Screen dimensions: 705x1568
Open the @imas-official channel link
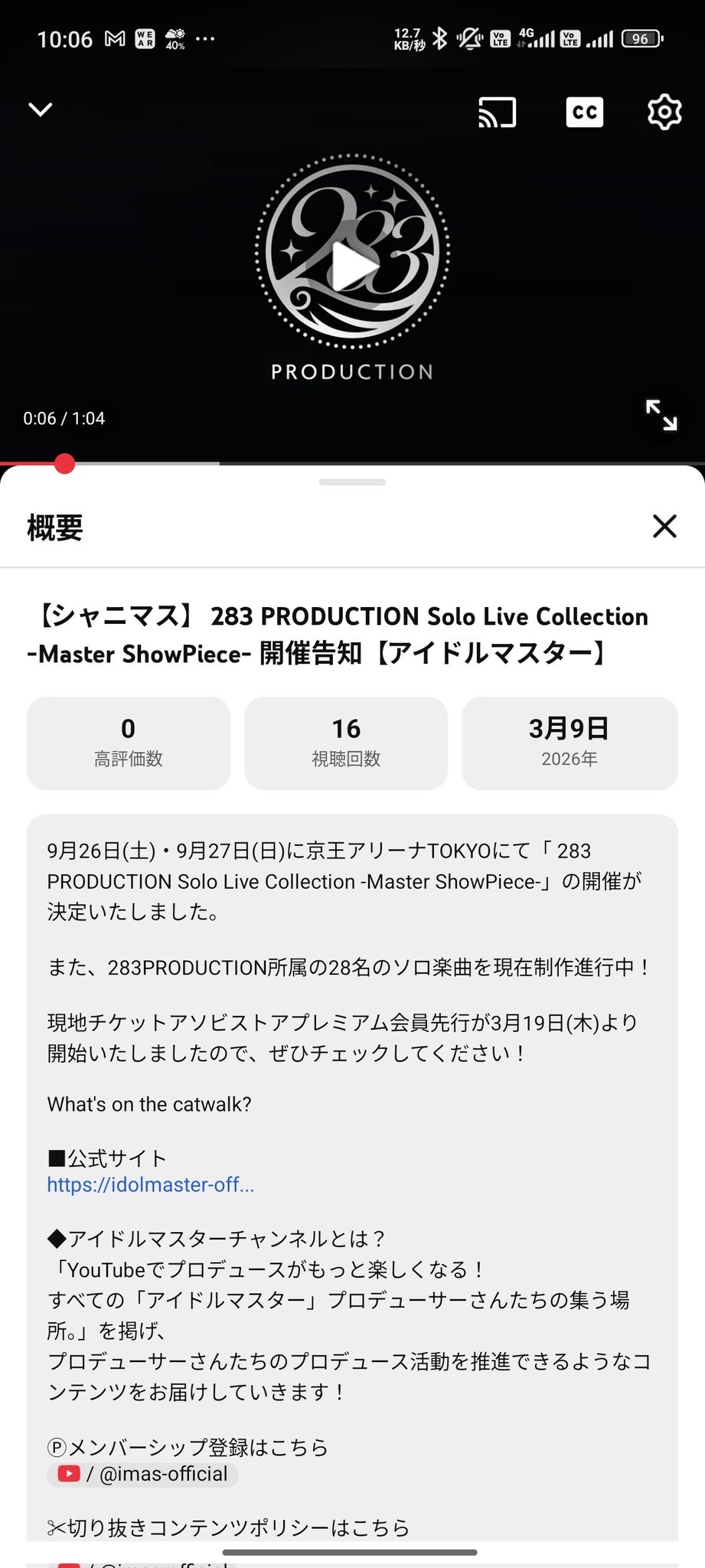click(143, 1474)
